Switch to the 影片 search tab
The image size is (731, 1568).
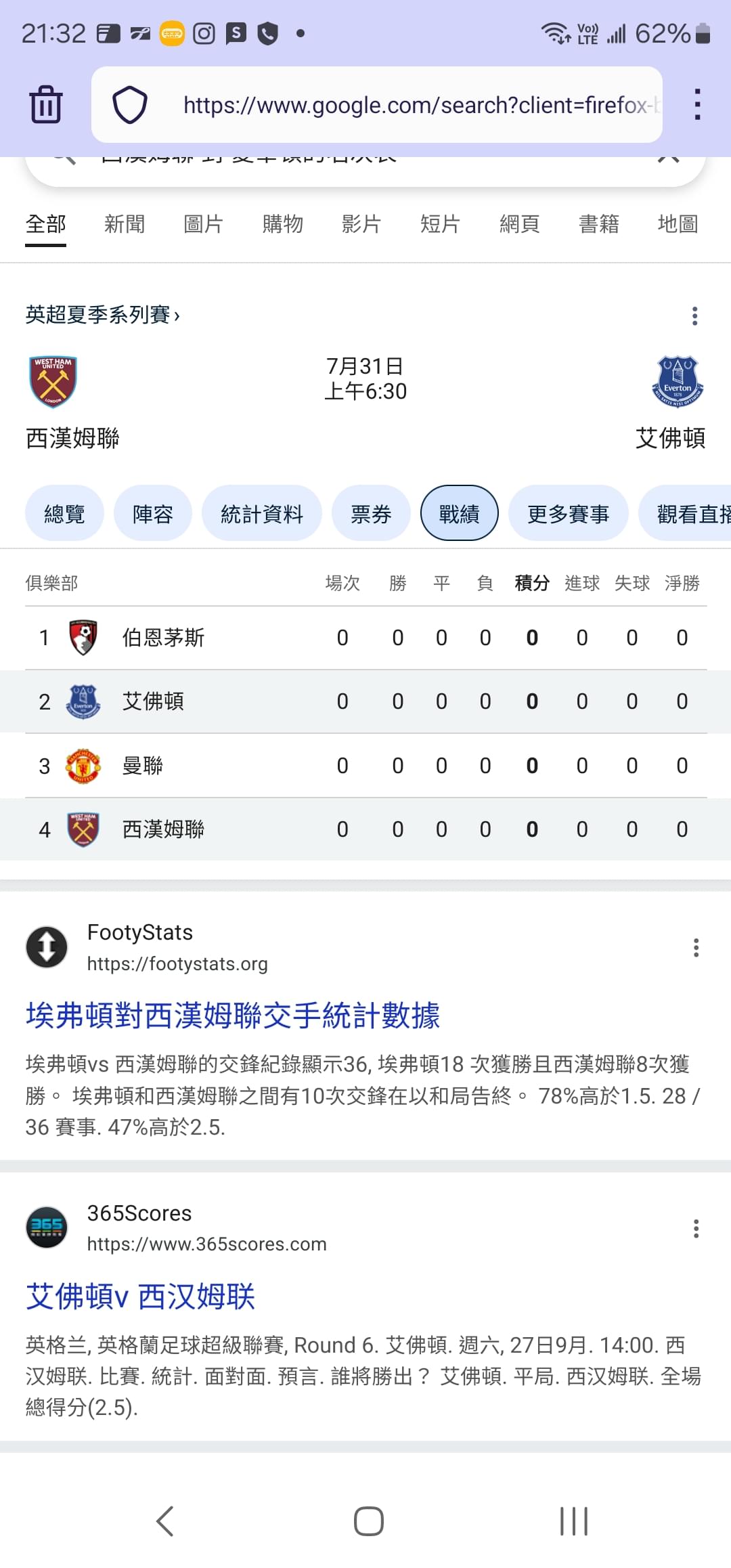pos(361,223)
